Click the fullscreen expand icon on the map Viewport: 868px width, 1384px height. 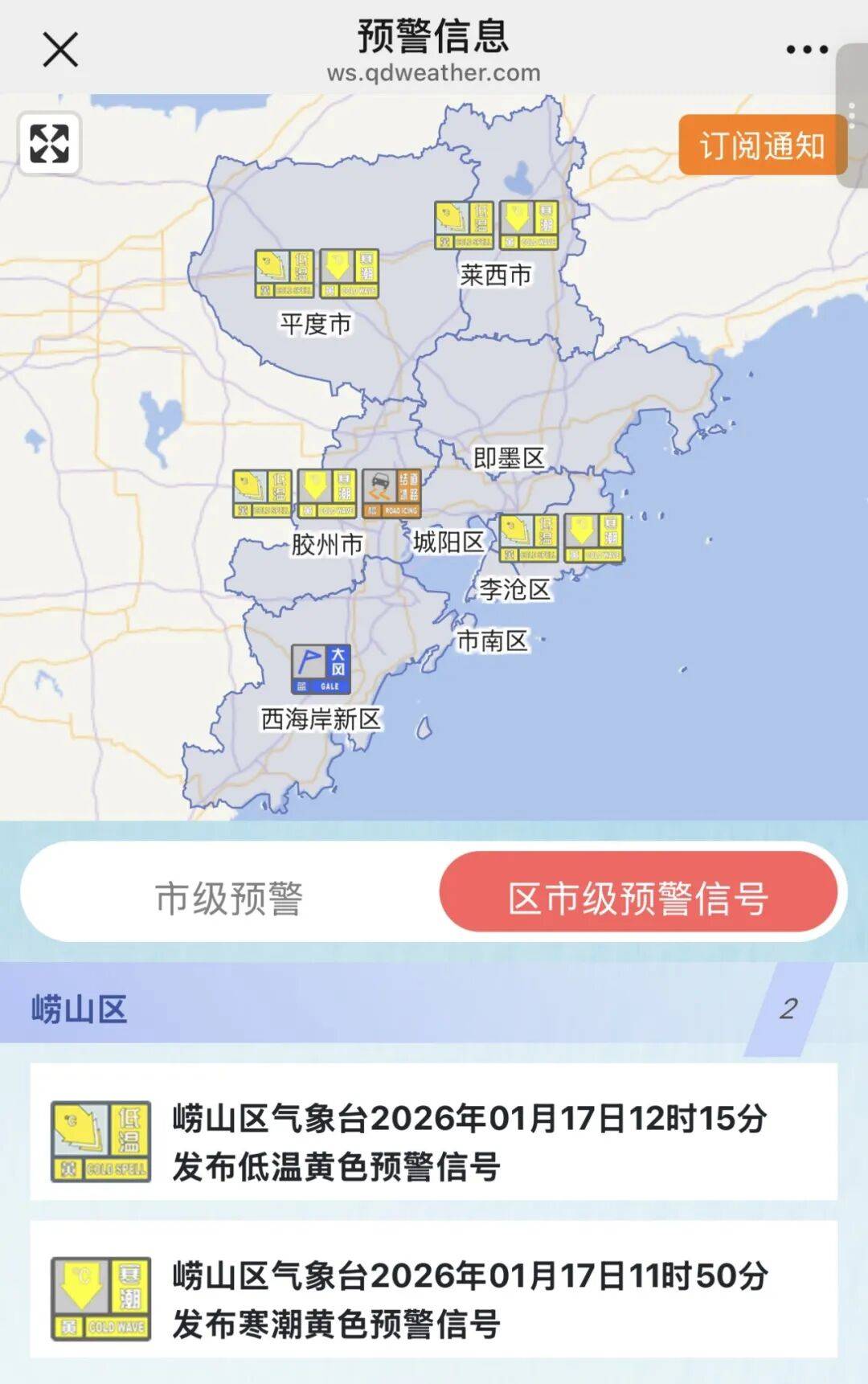click(50, 145)
